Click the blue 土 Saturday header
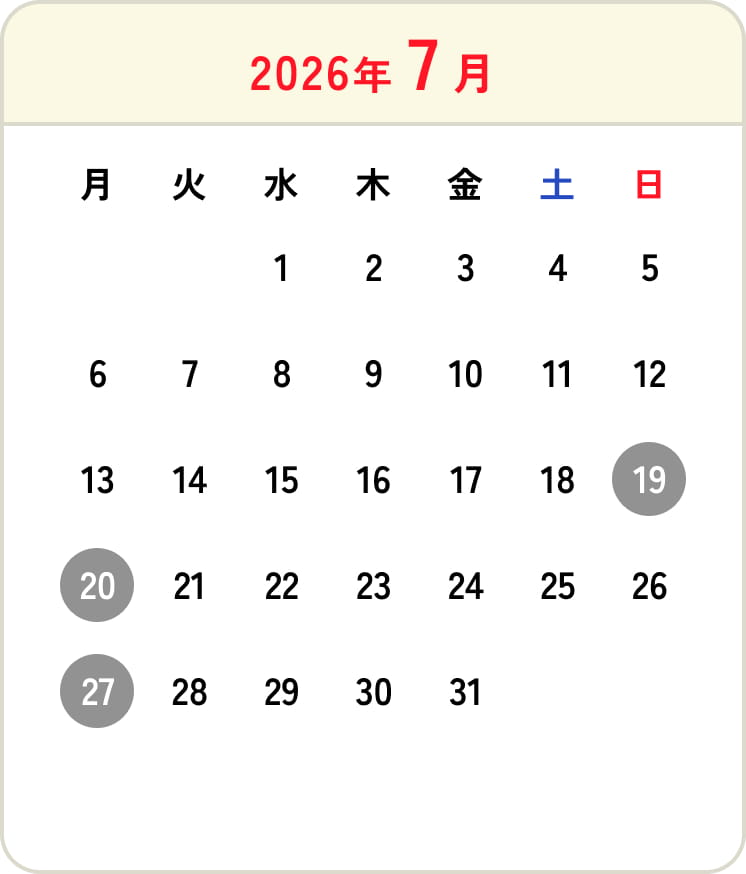Image resolution: width=746 pixels, height=874 pixels. 557,185
